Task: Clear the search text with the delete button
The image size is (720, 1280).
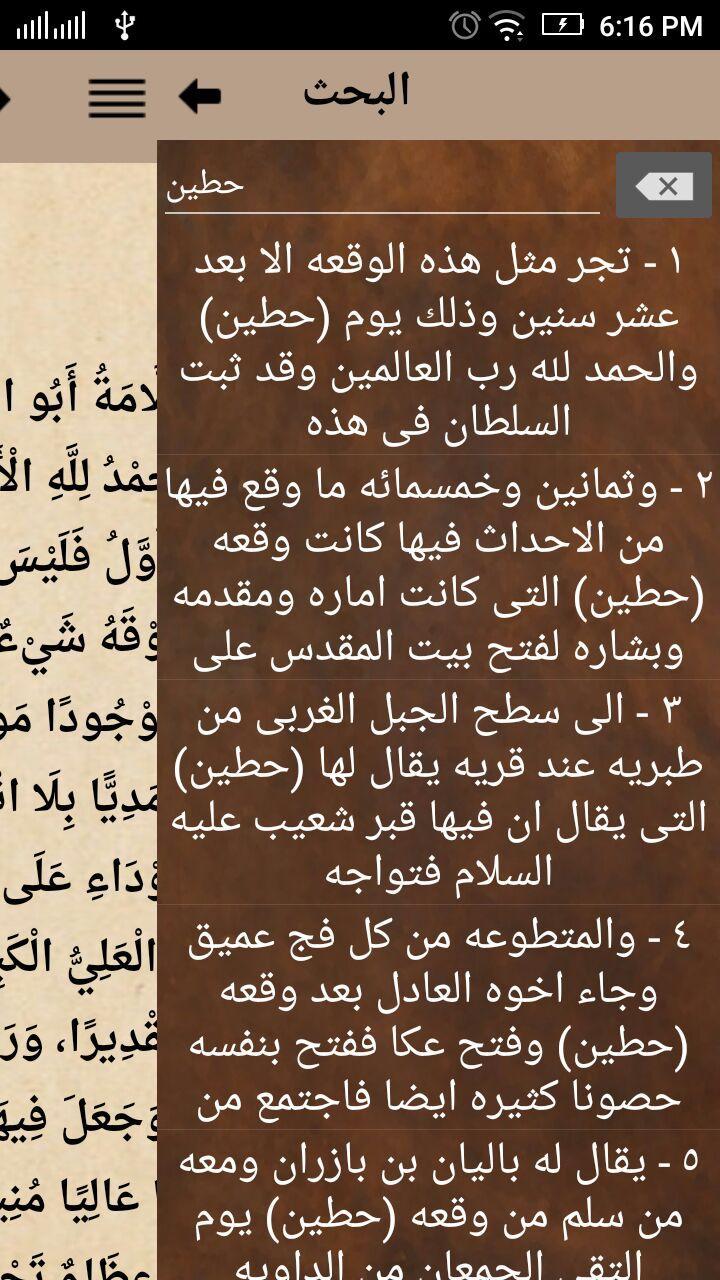Action: [664, 185]
